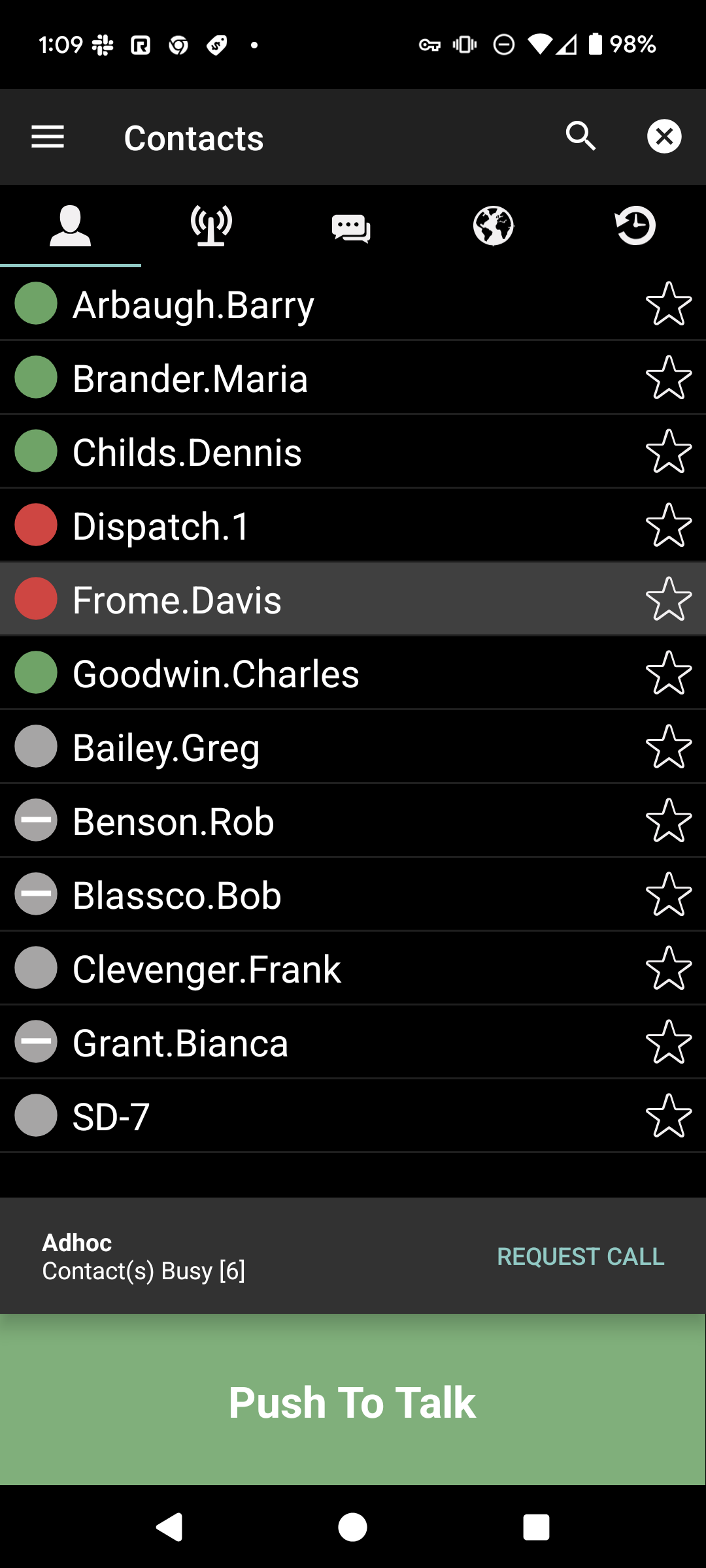
Task: Switch to the channels radio tower tab
Action: click(211, 226)
